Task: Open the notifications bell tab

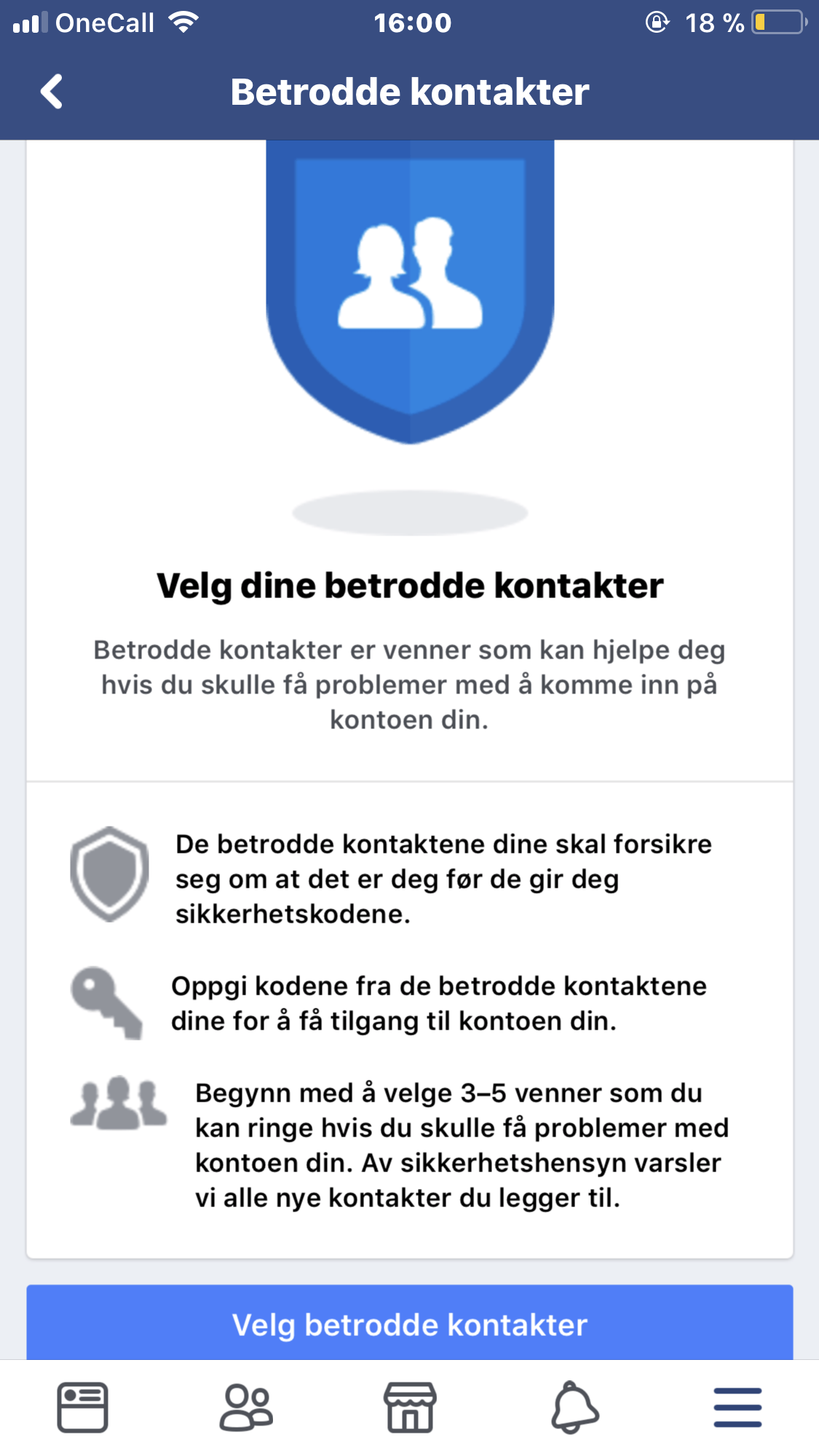Action: point(574,1407)
